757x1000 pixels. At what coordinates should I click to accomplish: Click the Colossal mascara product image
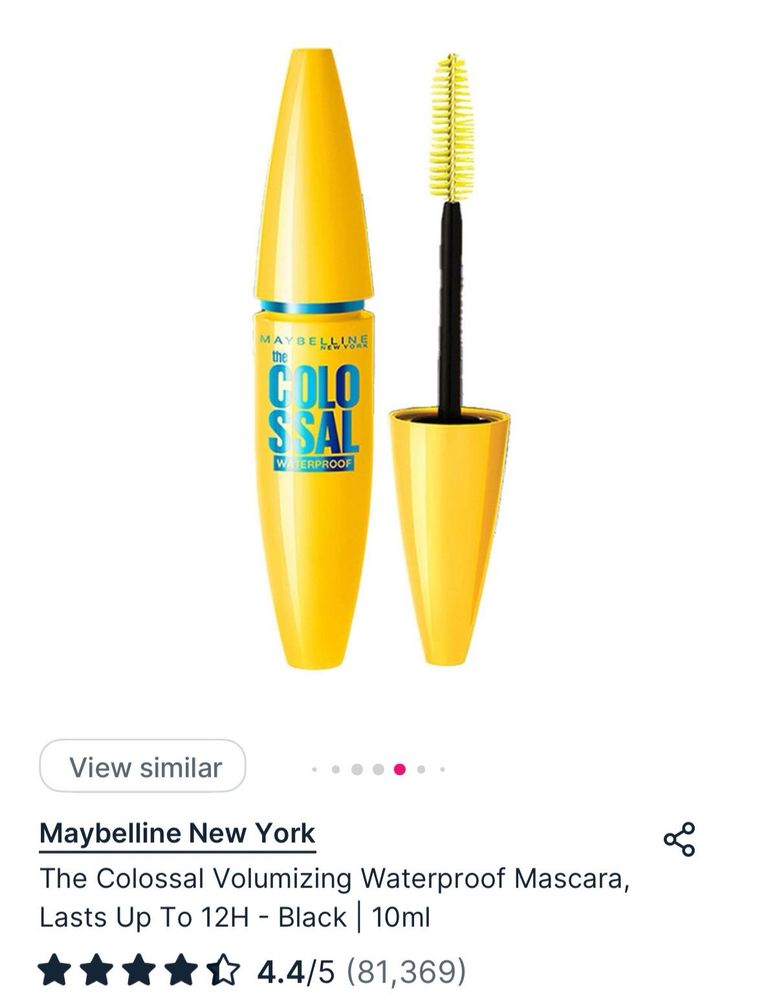tap(380, 360)
